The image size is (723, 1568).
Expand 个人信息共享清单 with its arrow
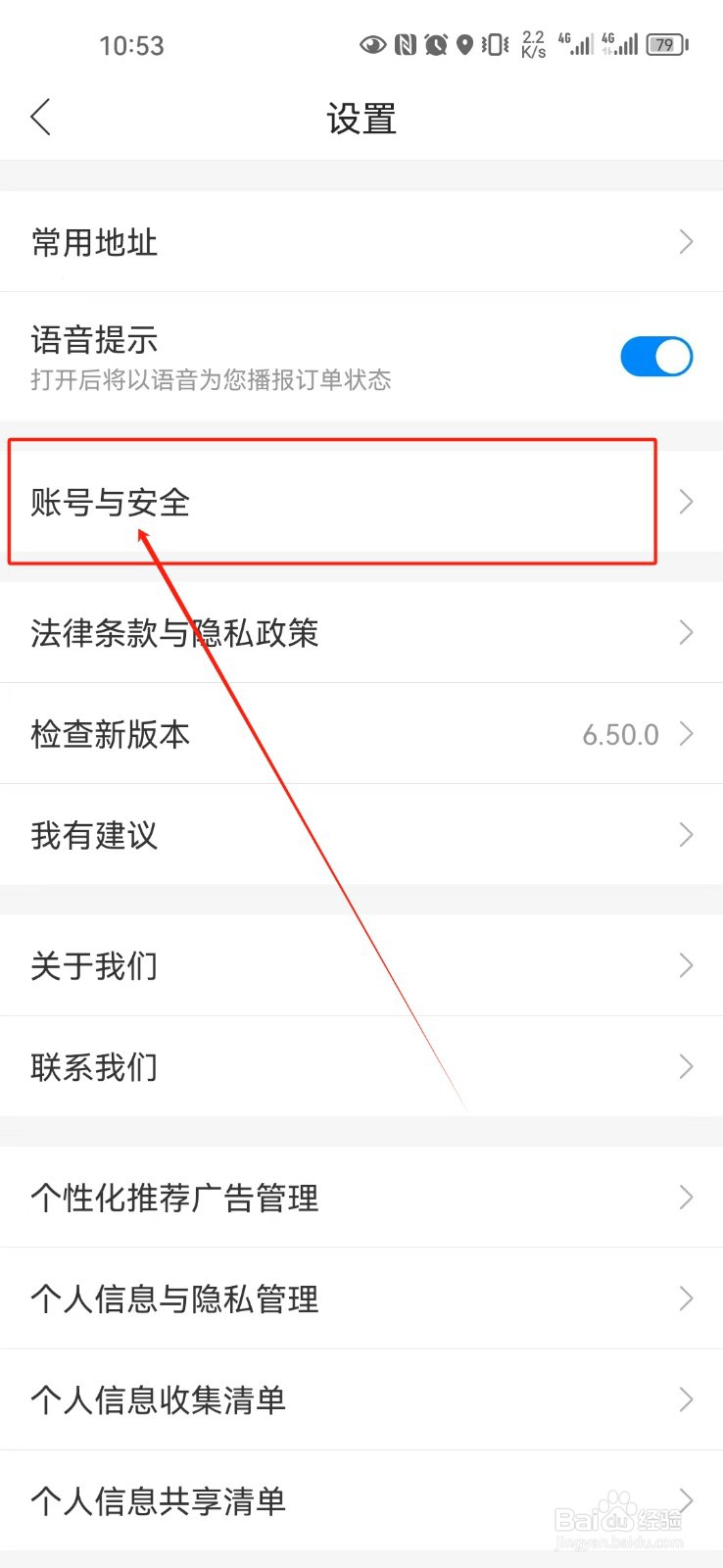685,1499
